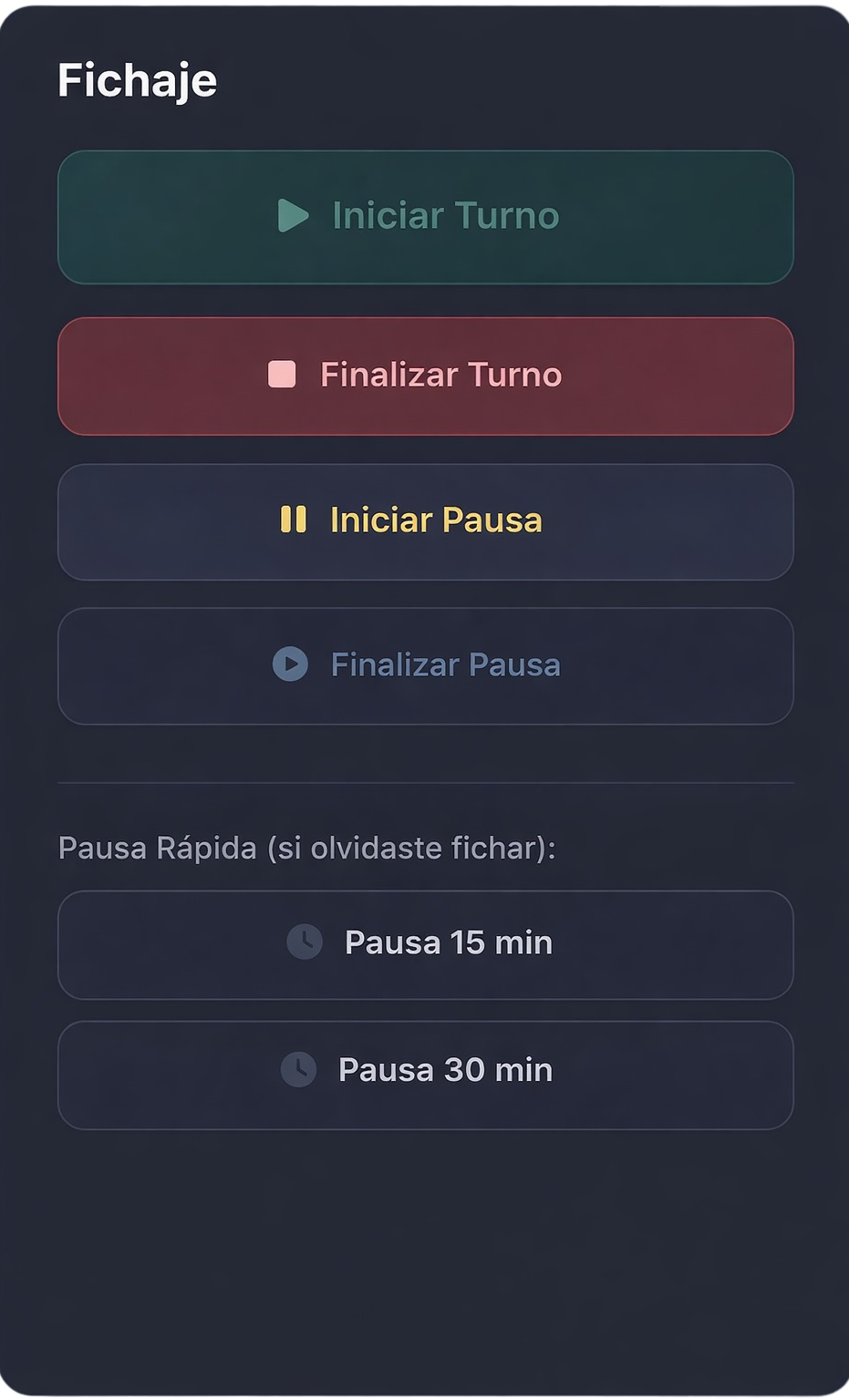
Task: Click the stop square icon on Finalizar Turno
Action: 284,375
